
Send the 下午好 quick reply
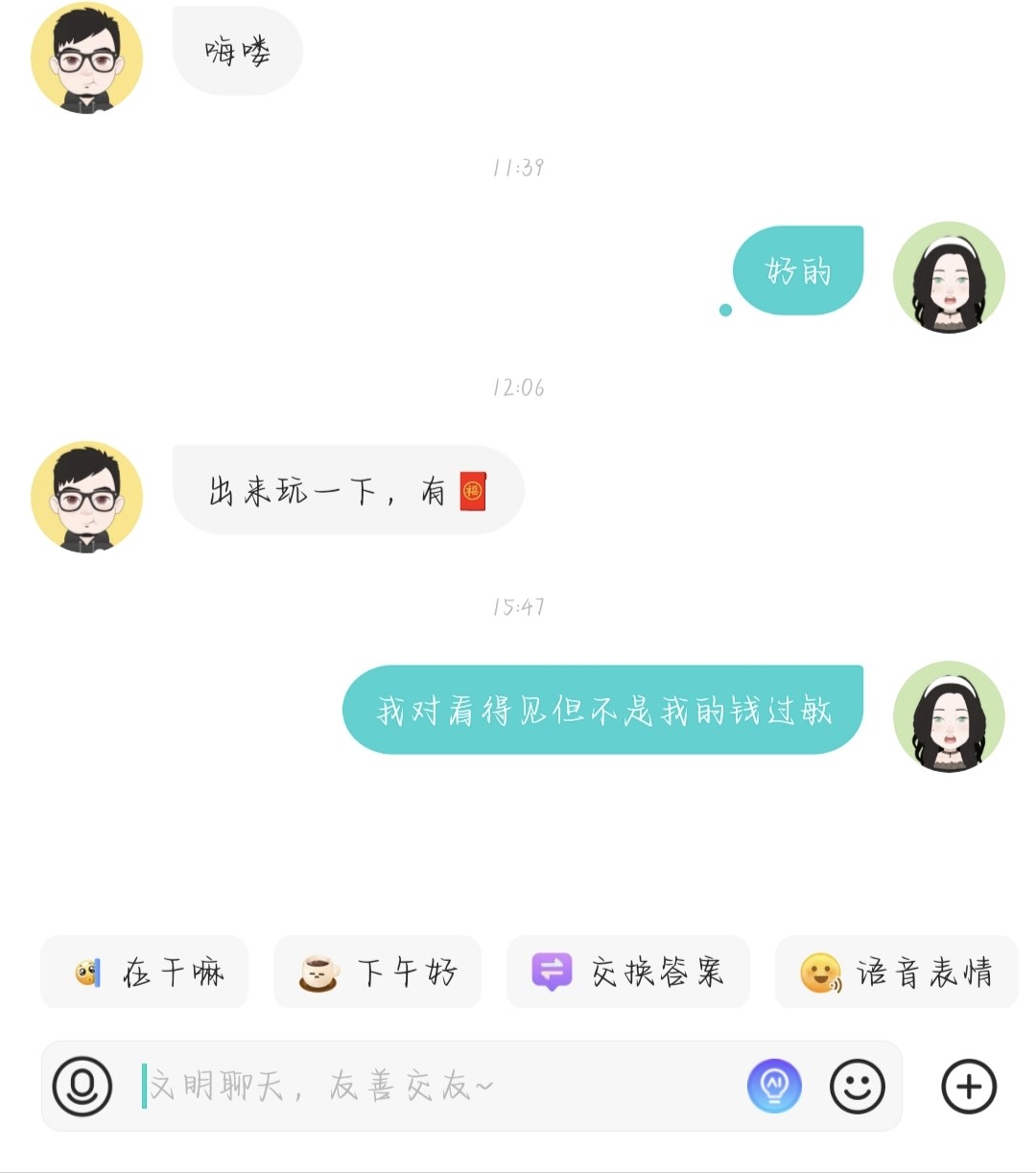(377, 972)
